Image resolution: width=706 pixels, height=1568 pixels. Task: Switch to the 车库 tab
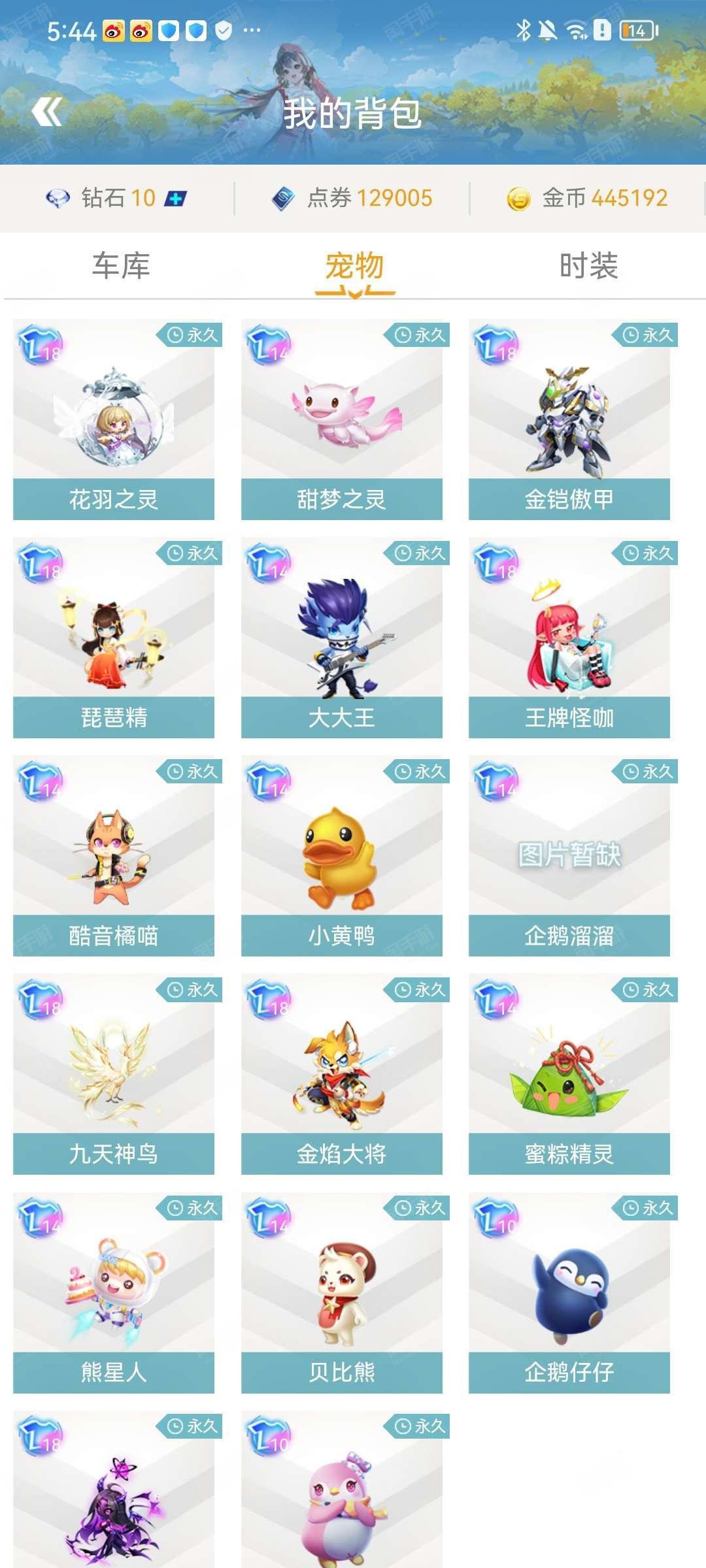[x=121, y=266]
